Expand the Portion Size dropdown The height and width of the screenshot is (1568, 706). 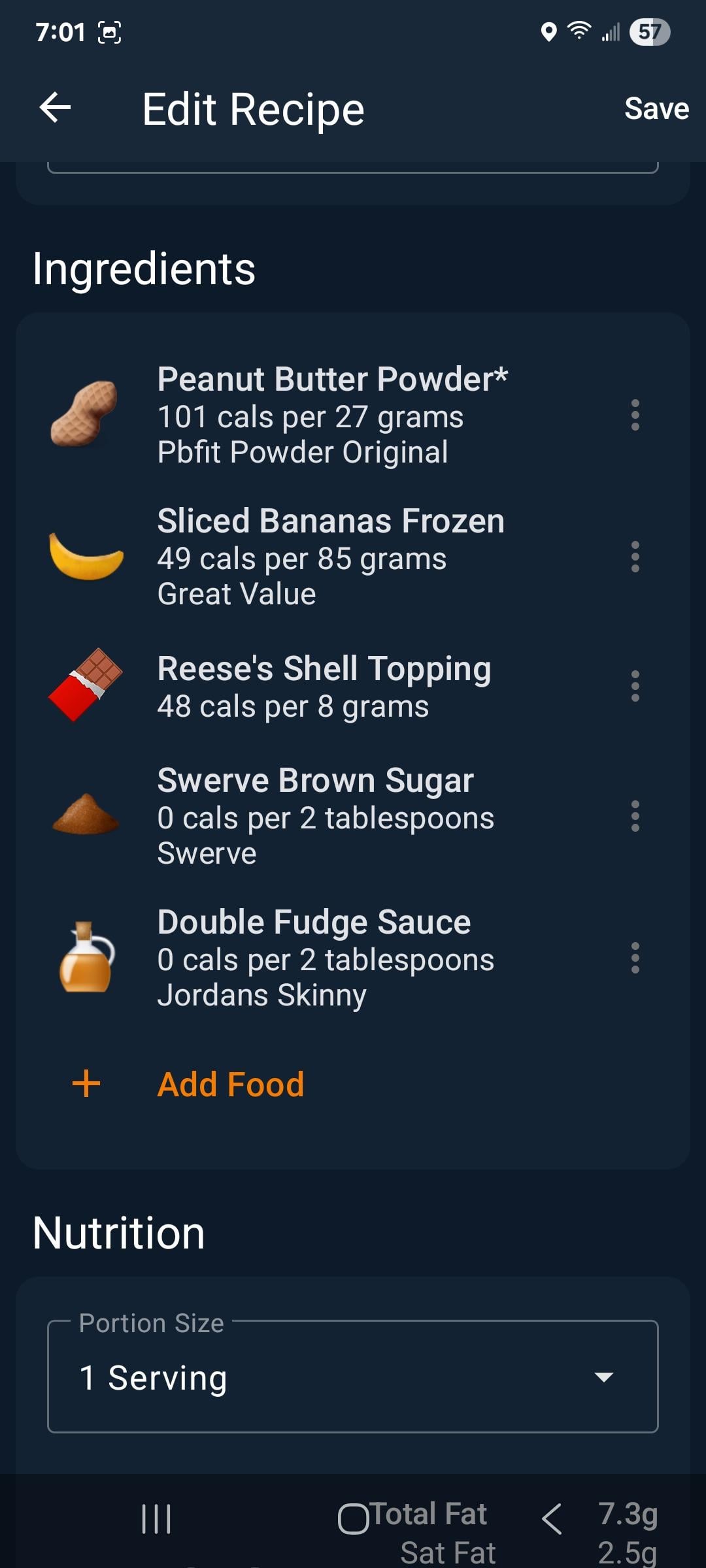353,1377
